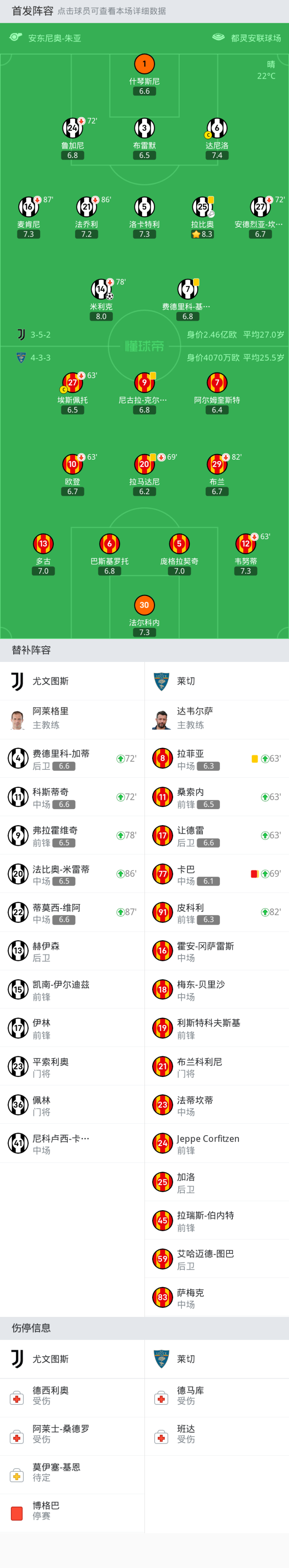The height and width of the screenshot is (1568, 289).
Task: Open 拉马达尼's match data
Action: [144, 465]
